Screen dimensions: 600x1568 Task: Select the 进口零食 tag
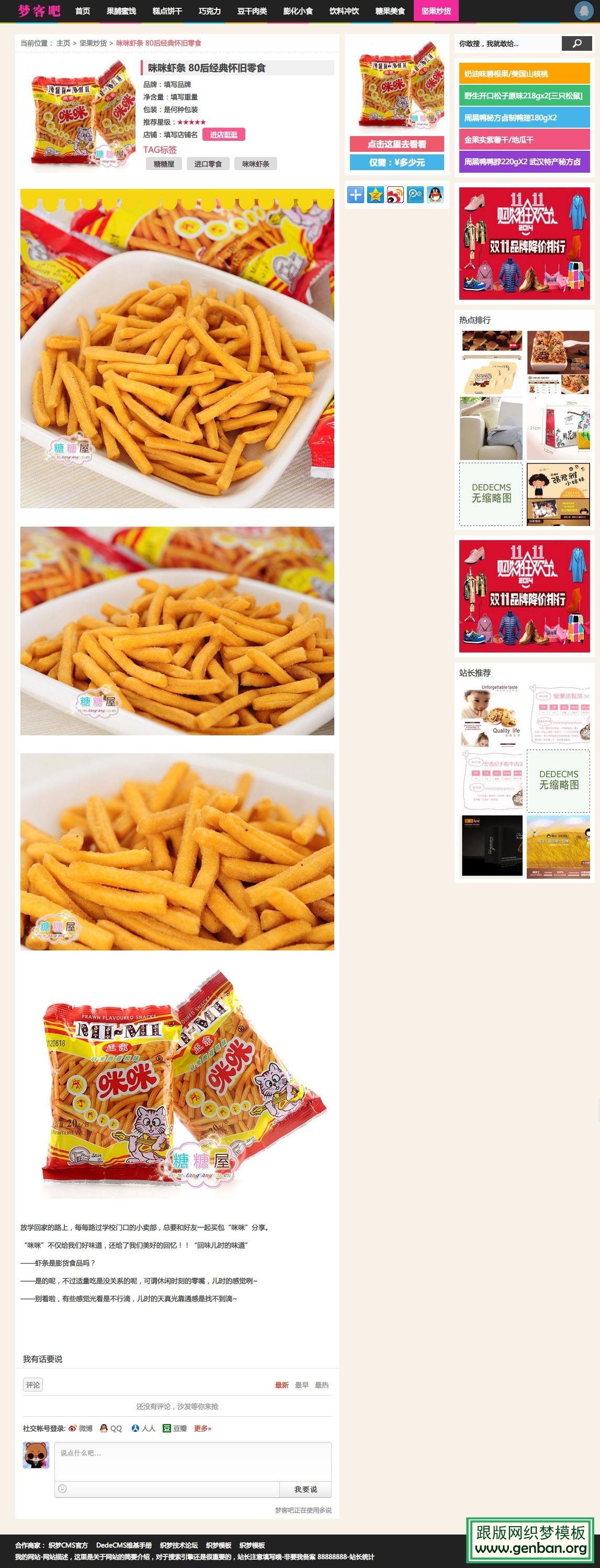[208, 164]
